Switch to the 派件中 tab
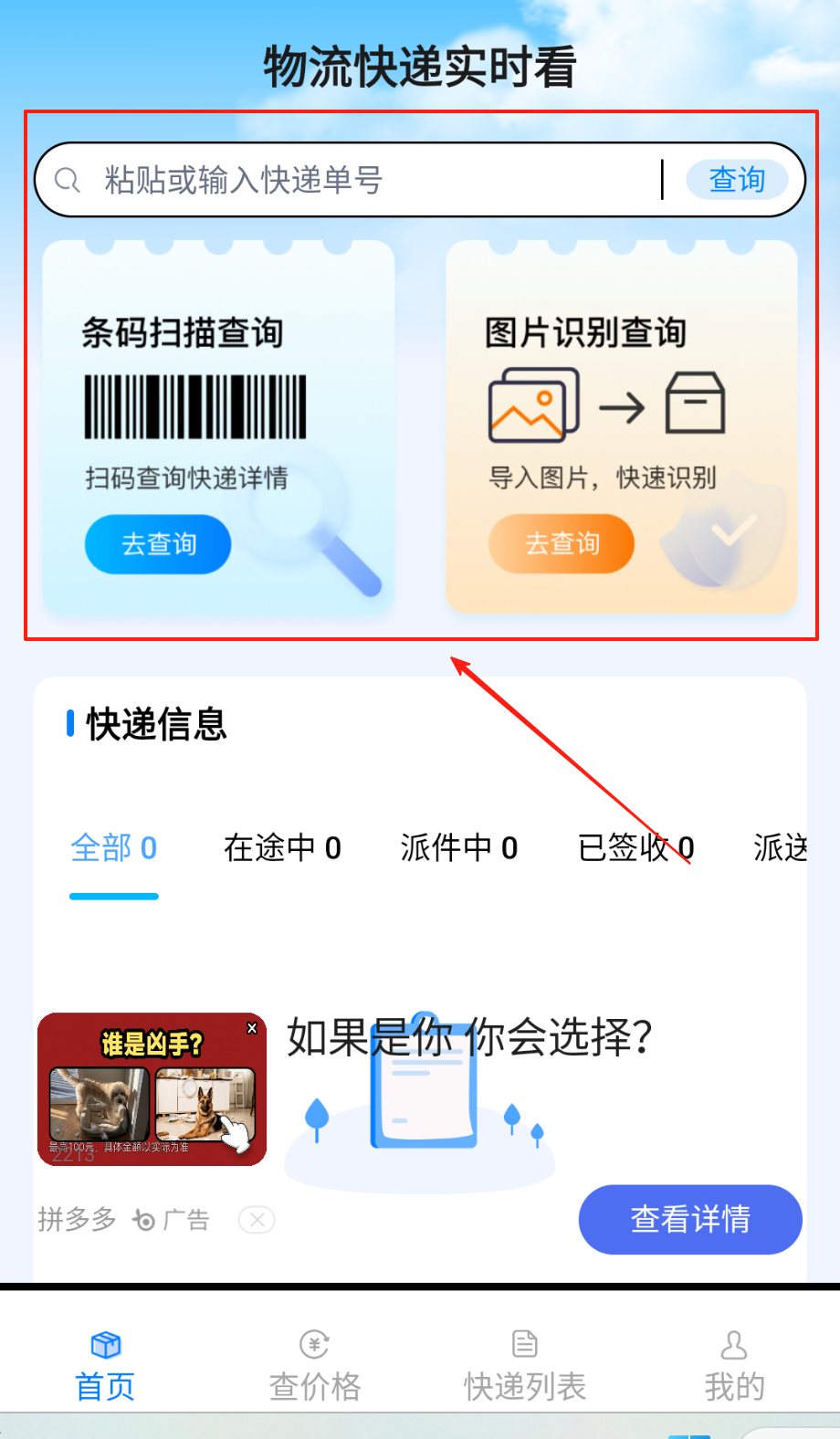840x1439 pixels. point(458,848)
